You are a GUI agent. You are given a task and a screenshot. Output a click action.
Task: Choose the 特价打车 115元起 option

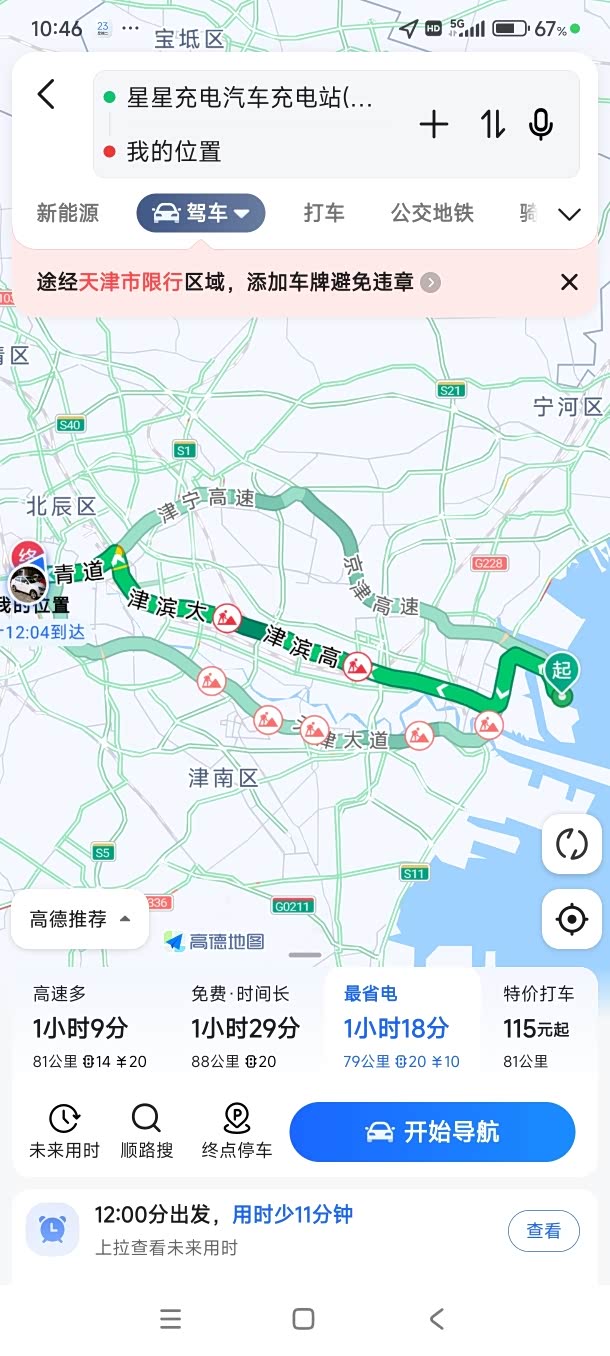(x=540, y=1027)
